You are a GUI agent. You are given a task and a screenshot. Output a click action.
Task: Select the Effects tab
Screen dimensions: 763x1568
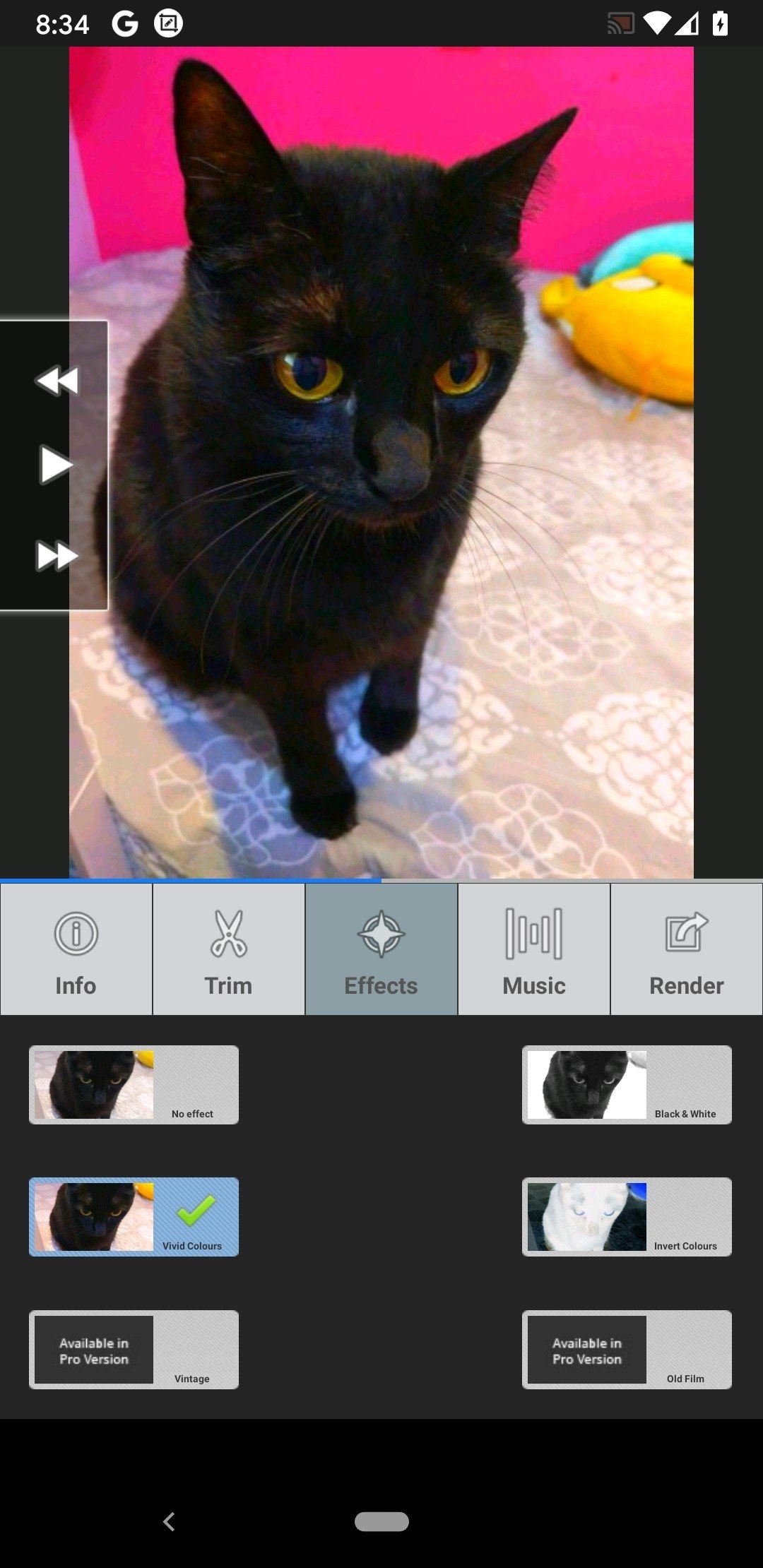coord(381,949)
